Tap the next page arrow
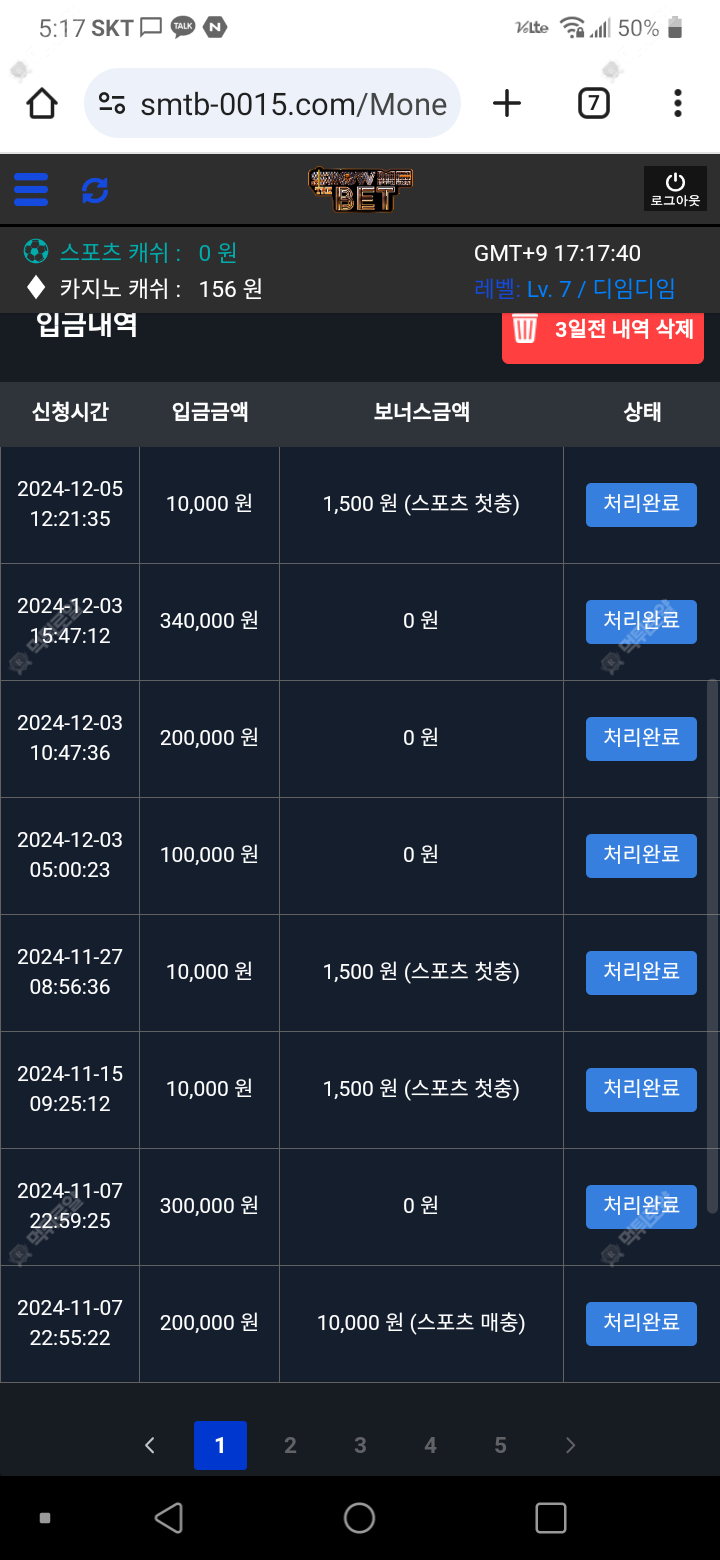 pos(570,1445)
